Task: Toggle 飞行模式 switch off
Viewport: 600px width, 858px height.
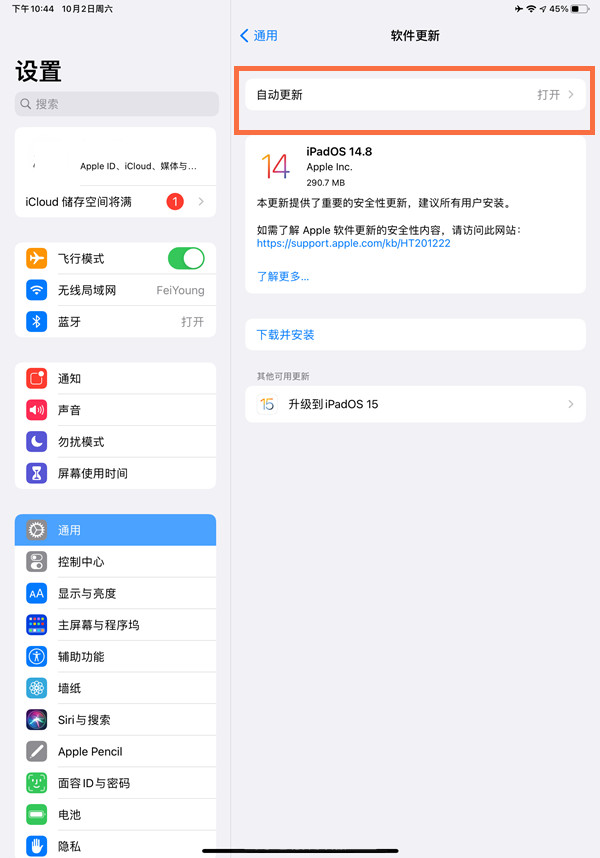Action: coord(186,259)
